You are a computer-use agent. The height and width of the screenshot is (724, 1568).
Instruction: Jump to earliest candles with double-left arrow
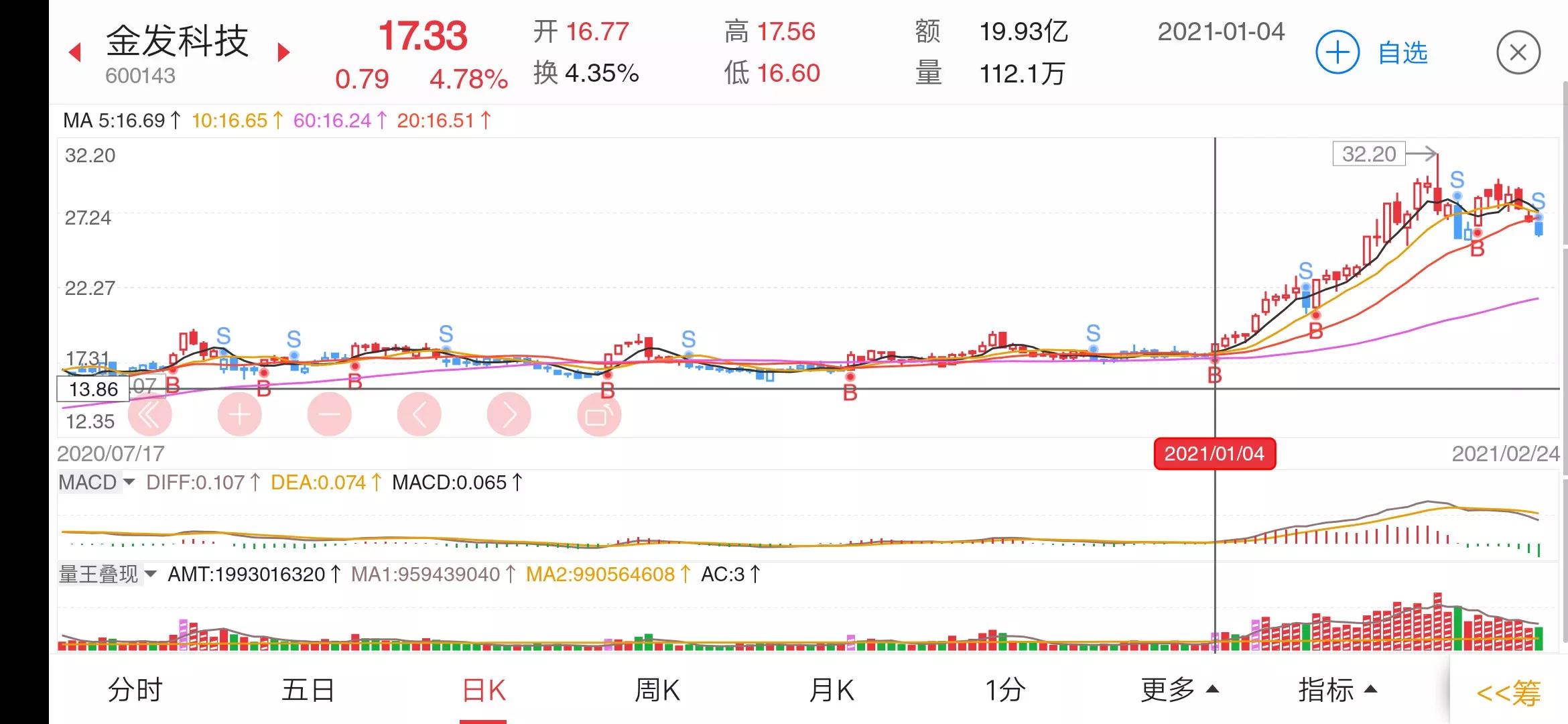click(x=149, y=415)
